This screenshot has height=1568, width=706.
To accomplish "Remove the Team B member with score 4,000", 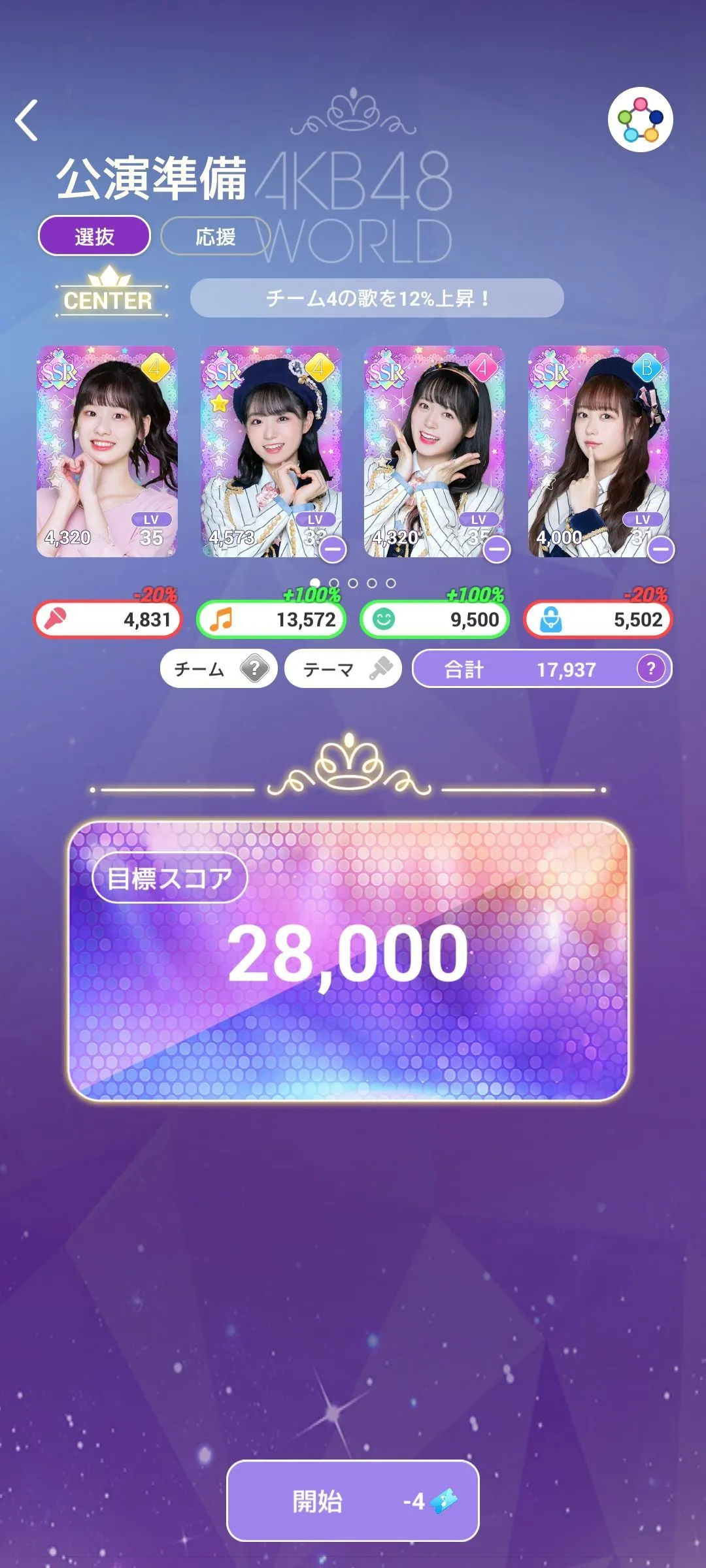I will coord(661,549).
